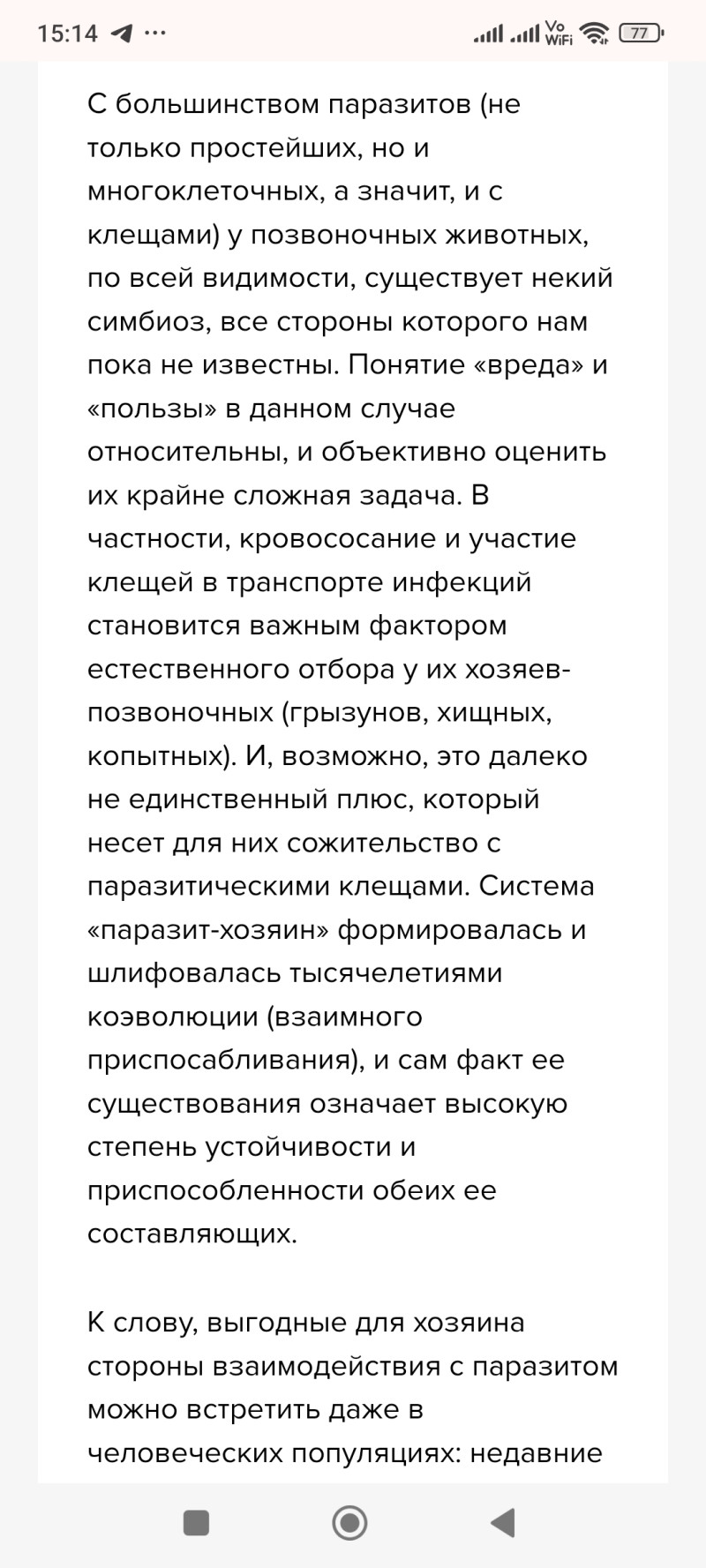Go to the home screen
706x1568 pixels.
350,1522
